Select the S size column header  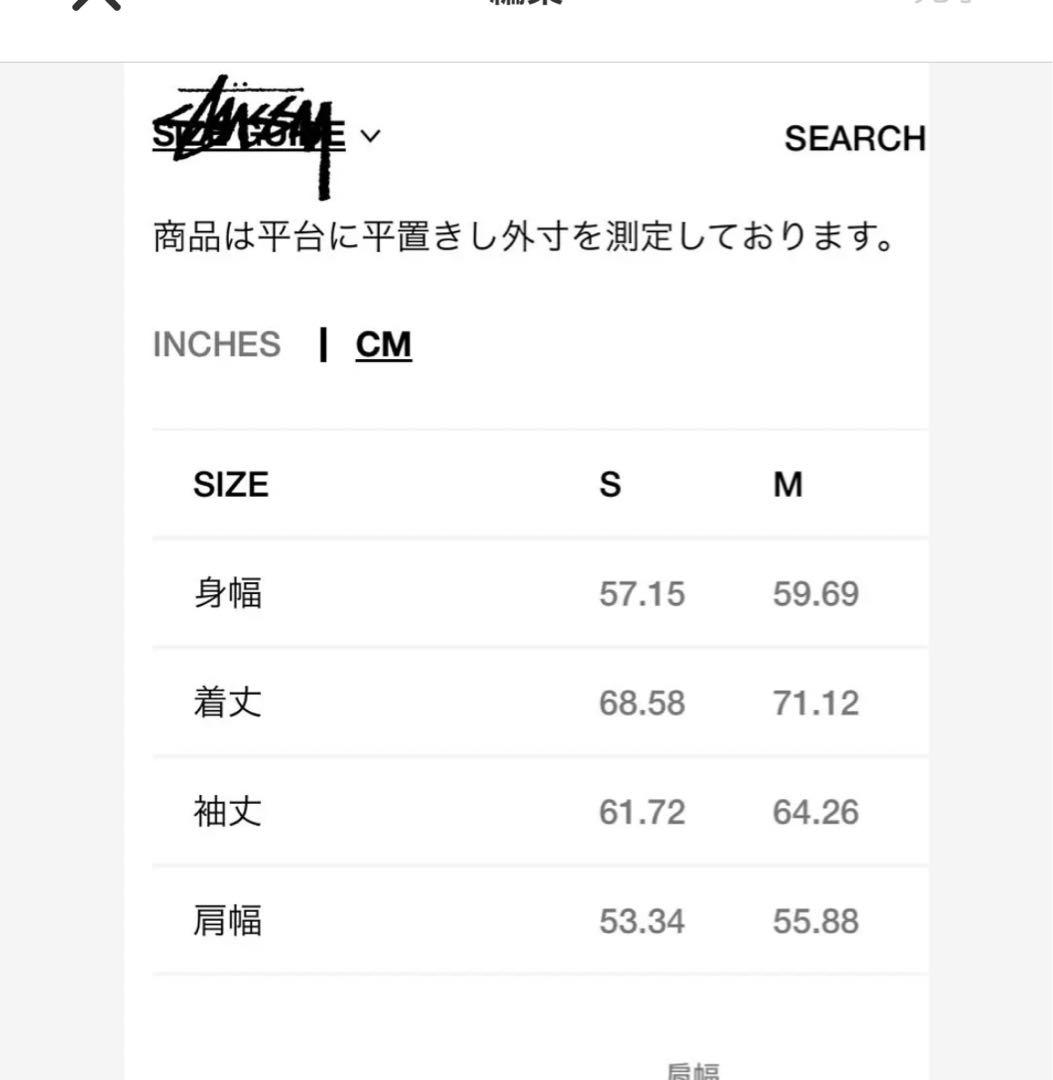(610, 484)
